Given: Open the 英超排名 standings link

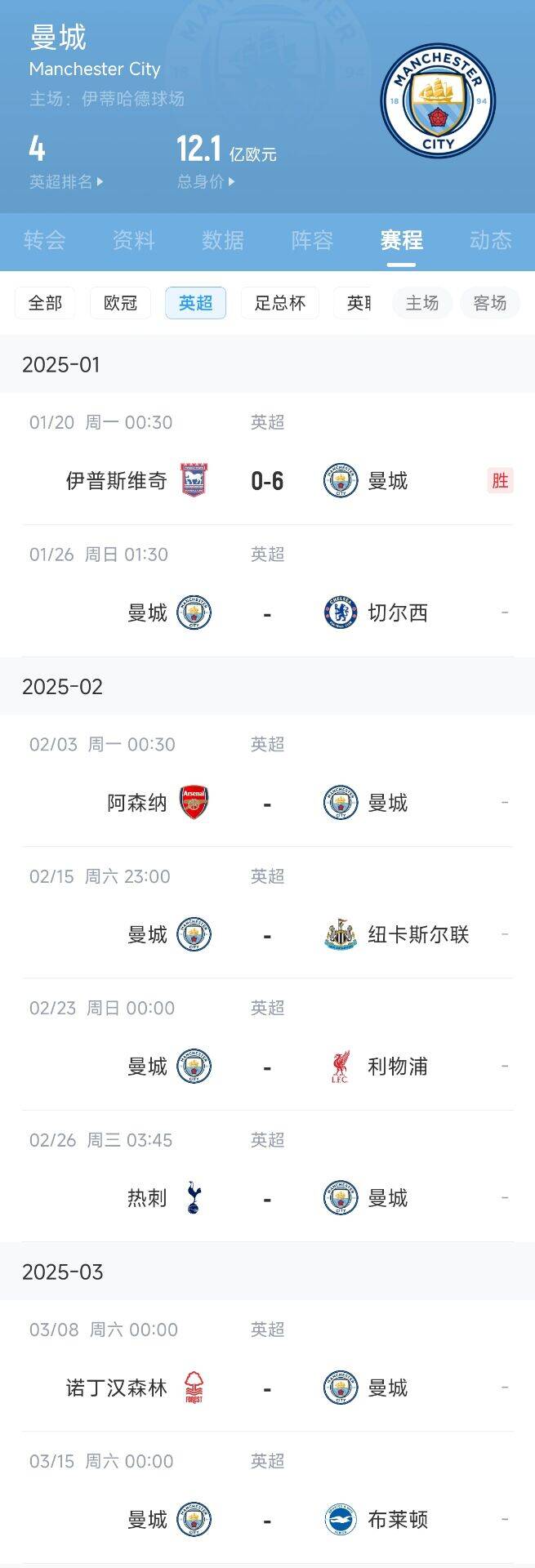Looking at the screenshot, I should pyautogui.click(x=66, y=181).
